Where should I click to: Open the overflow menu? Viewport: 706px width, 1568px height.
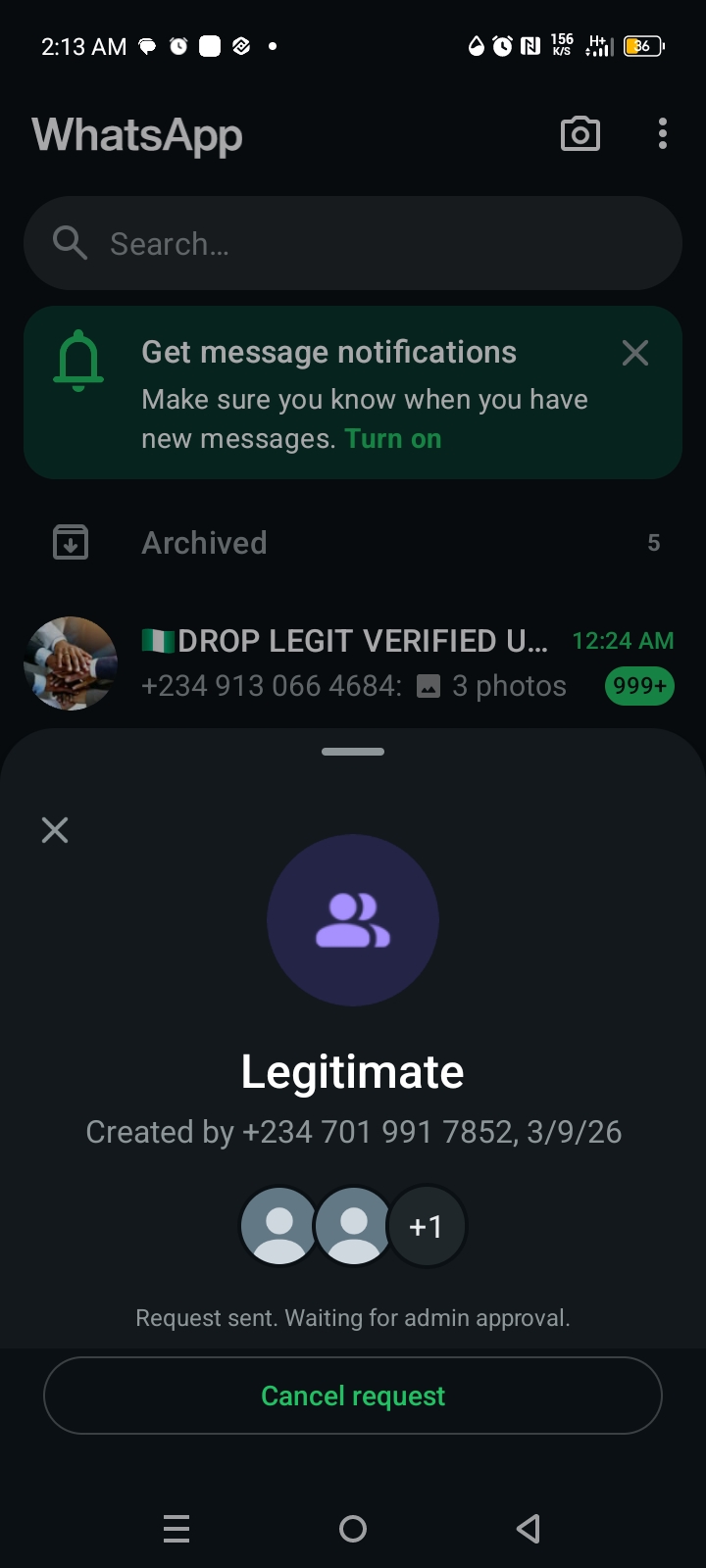[x=663, y=134]
